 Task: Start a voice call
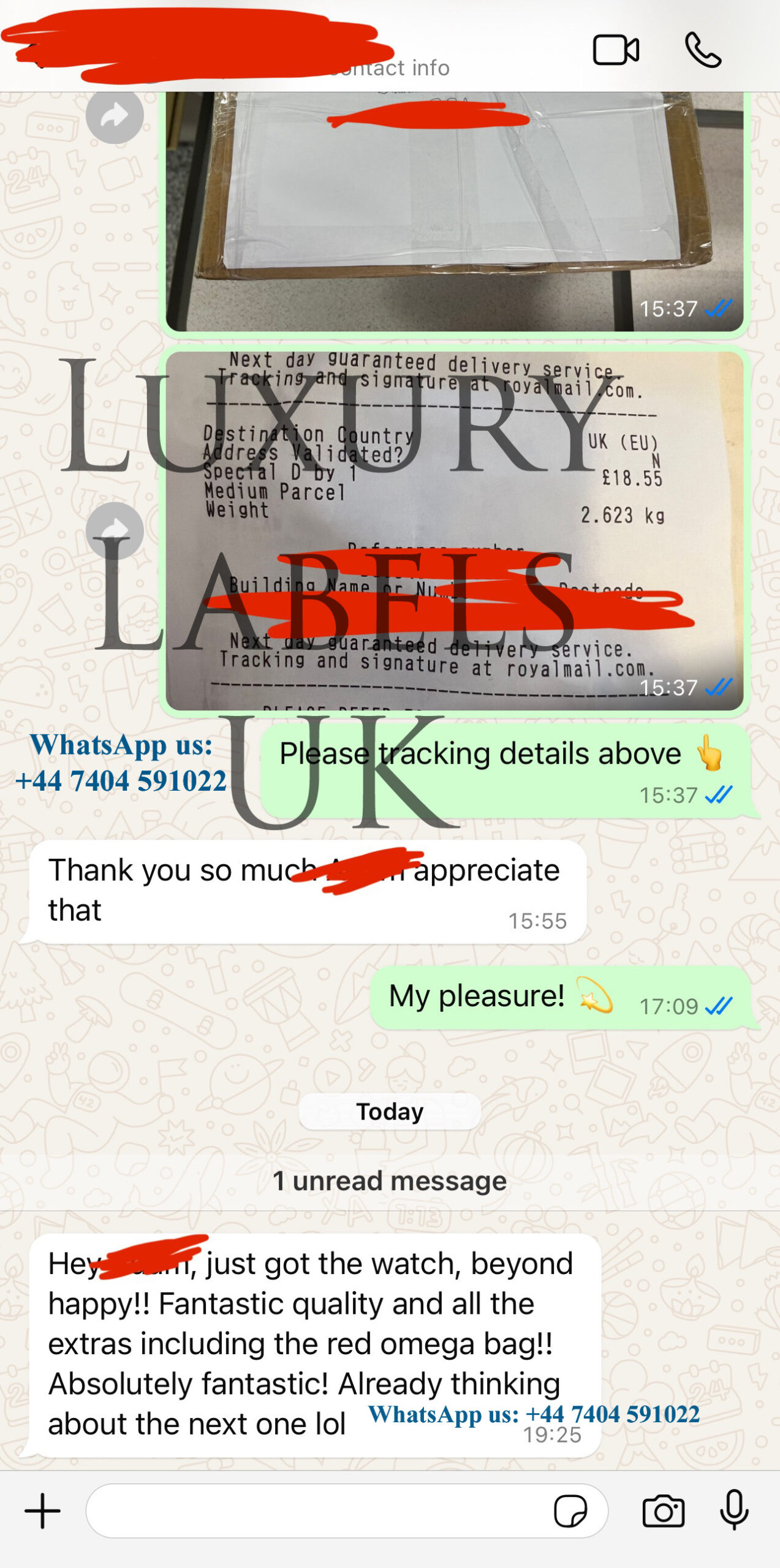[703, 50]
